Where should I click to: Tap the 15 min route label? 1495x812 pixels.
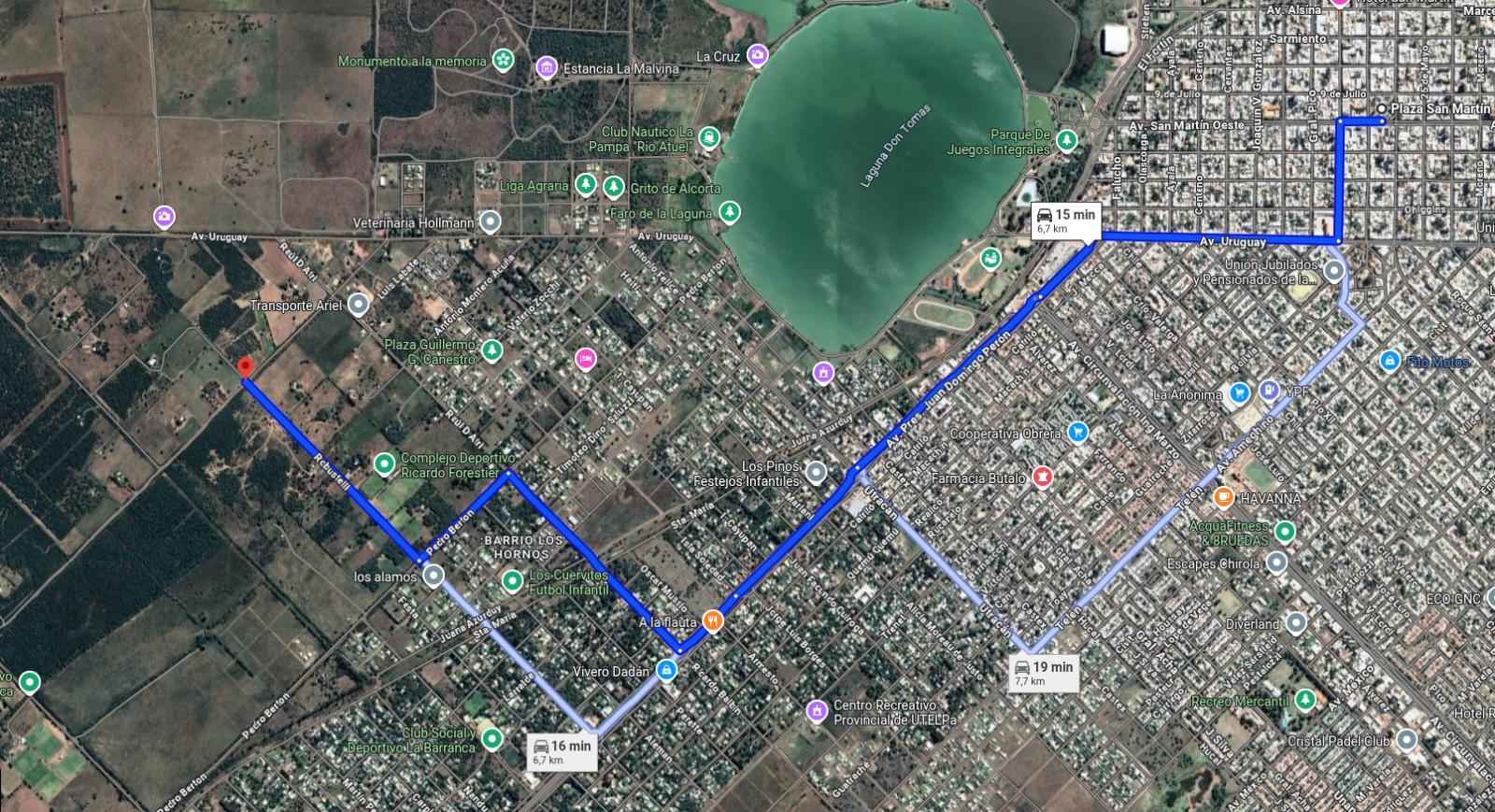coord(1065,221)
